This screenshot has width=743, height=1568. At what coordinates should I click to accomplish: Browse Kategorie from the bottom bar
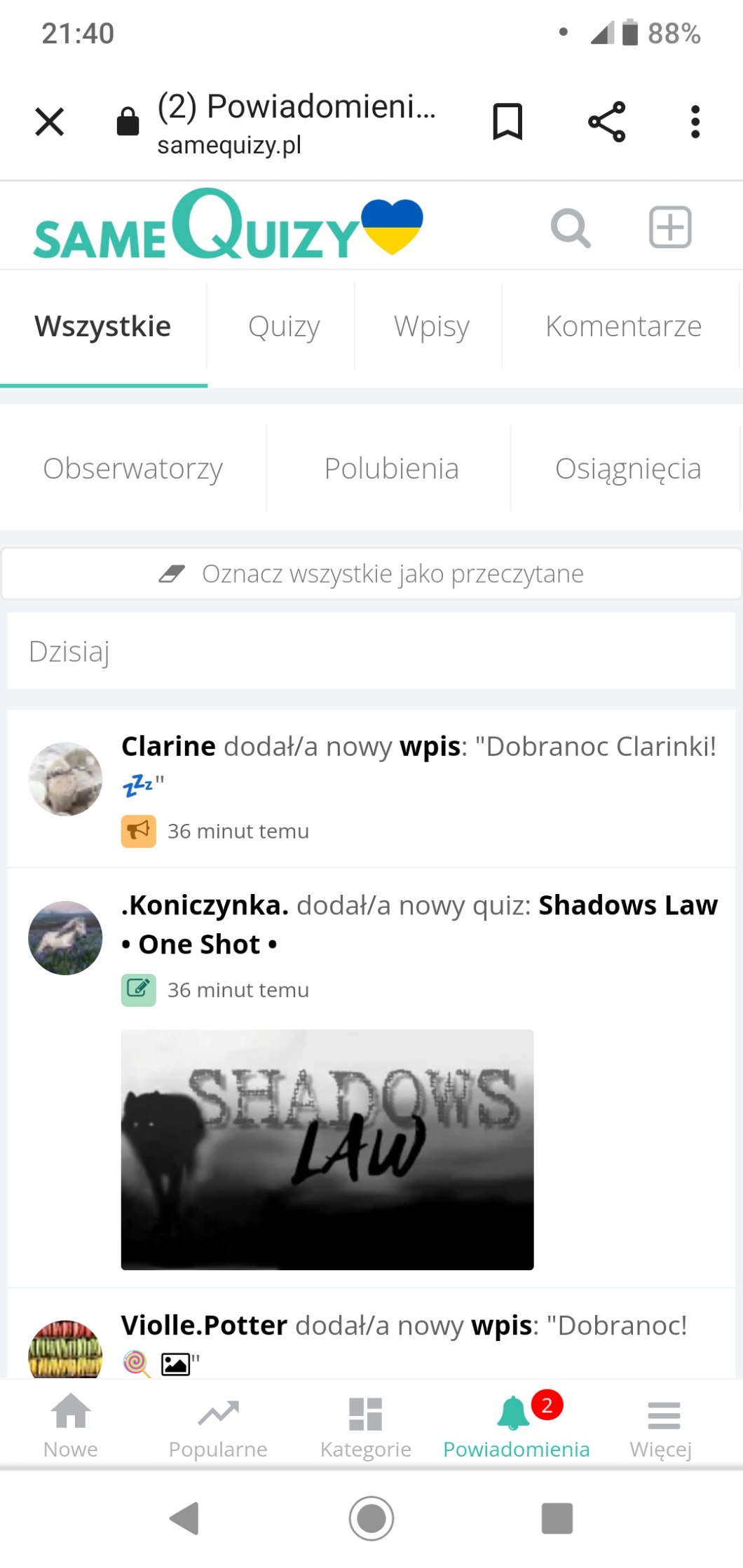pos(365,1424)
